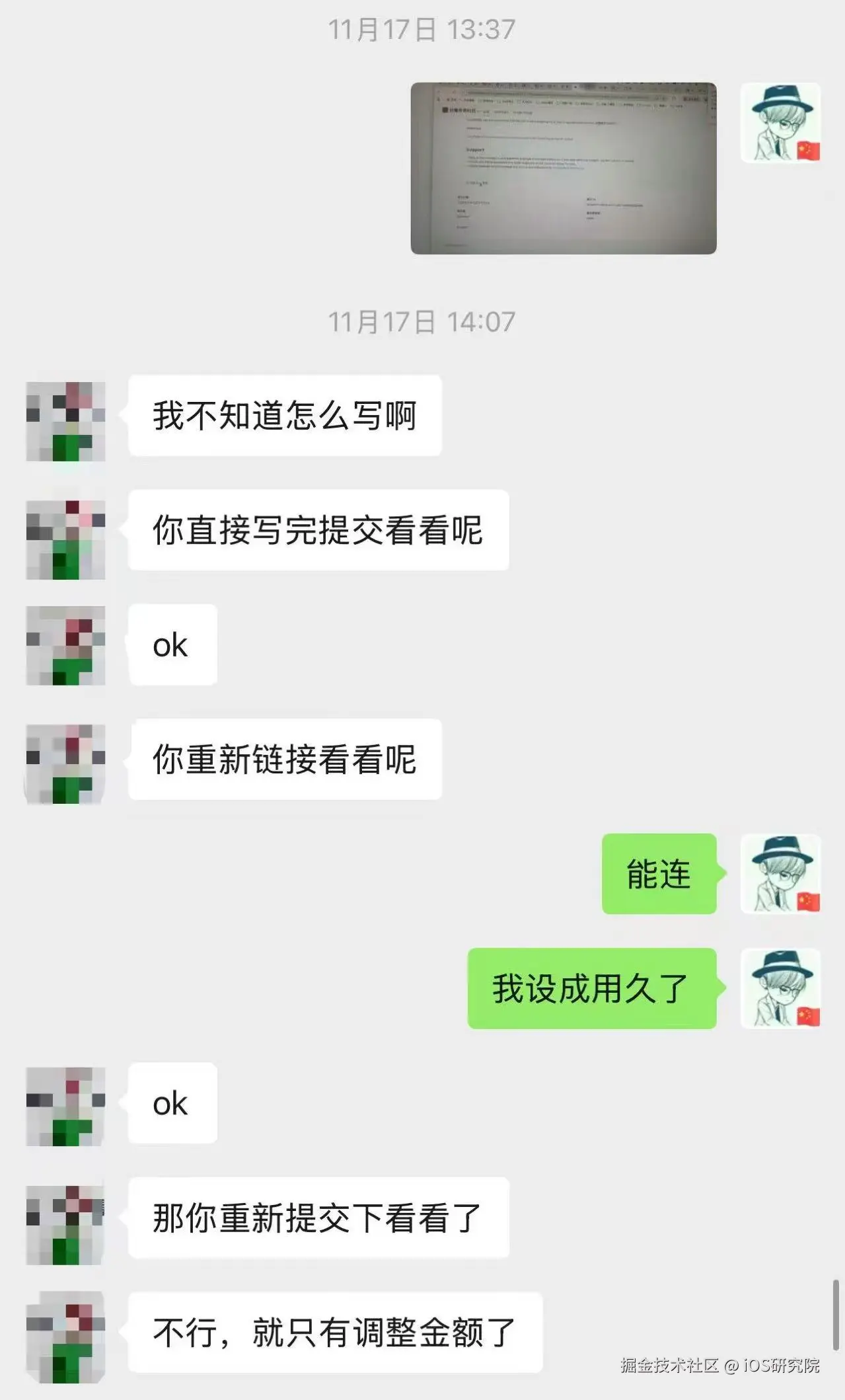Click the contact's avatar beside '你重新链接看看呢'
This screenshot has width=845, height=1400.
pos(65,760)
